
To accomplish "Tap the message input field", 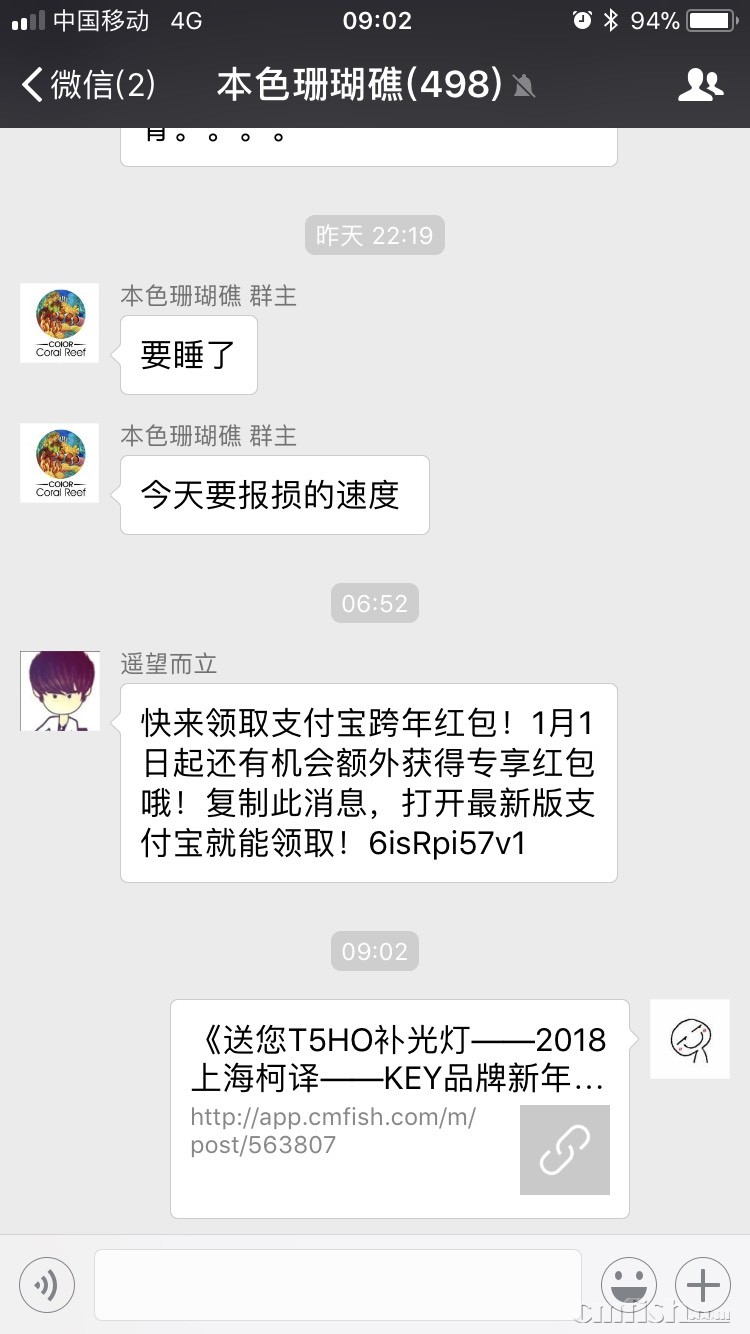I will click(337, 1284).
